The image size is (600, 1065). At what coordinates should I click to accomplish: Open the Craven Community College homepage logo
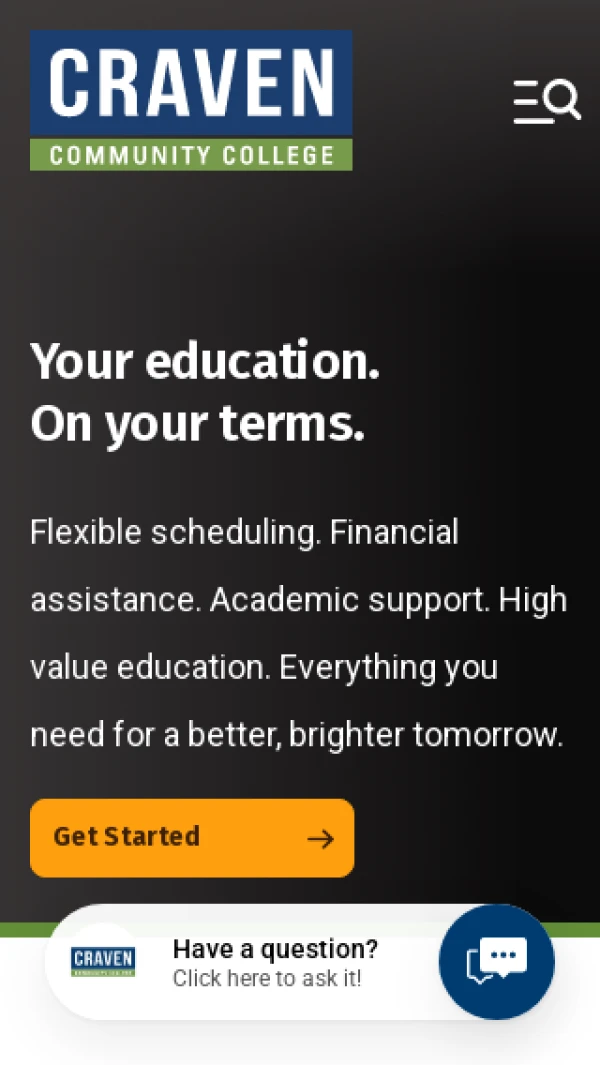tap(191, 100)
